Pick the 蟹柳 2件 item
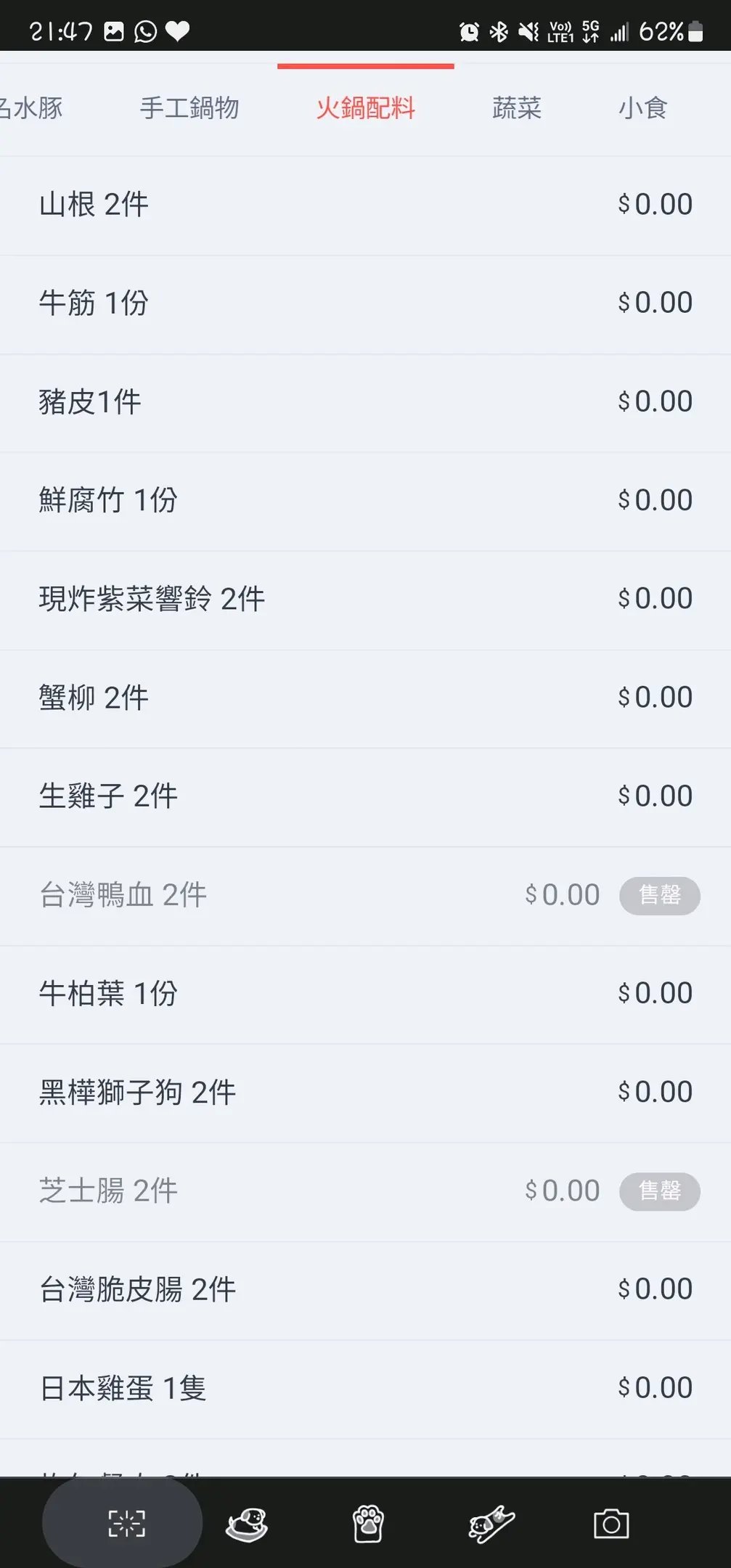Screen dimensions: 731x1568 click(365, 698)
